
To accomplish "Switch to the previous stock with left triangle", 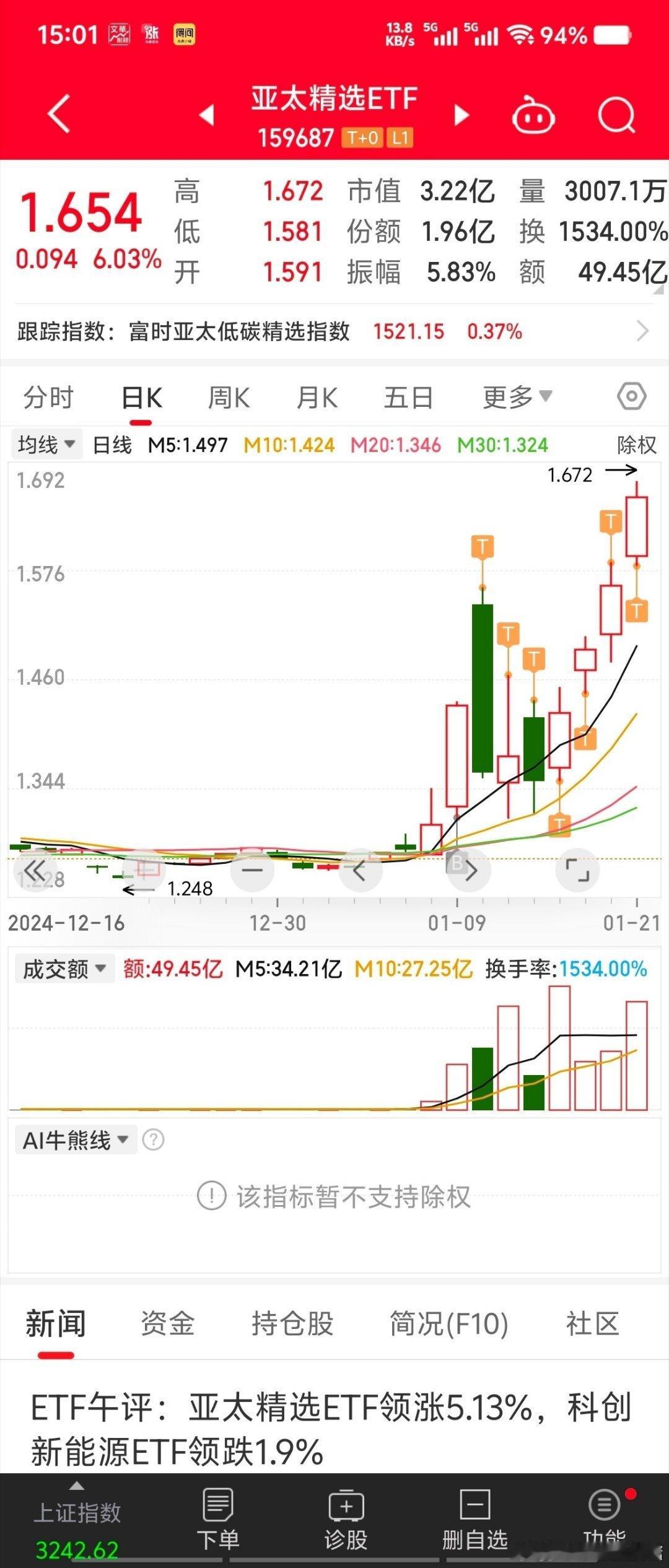I will click(207, 115).
